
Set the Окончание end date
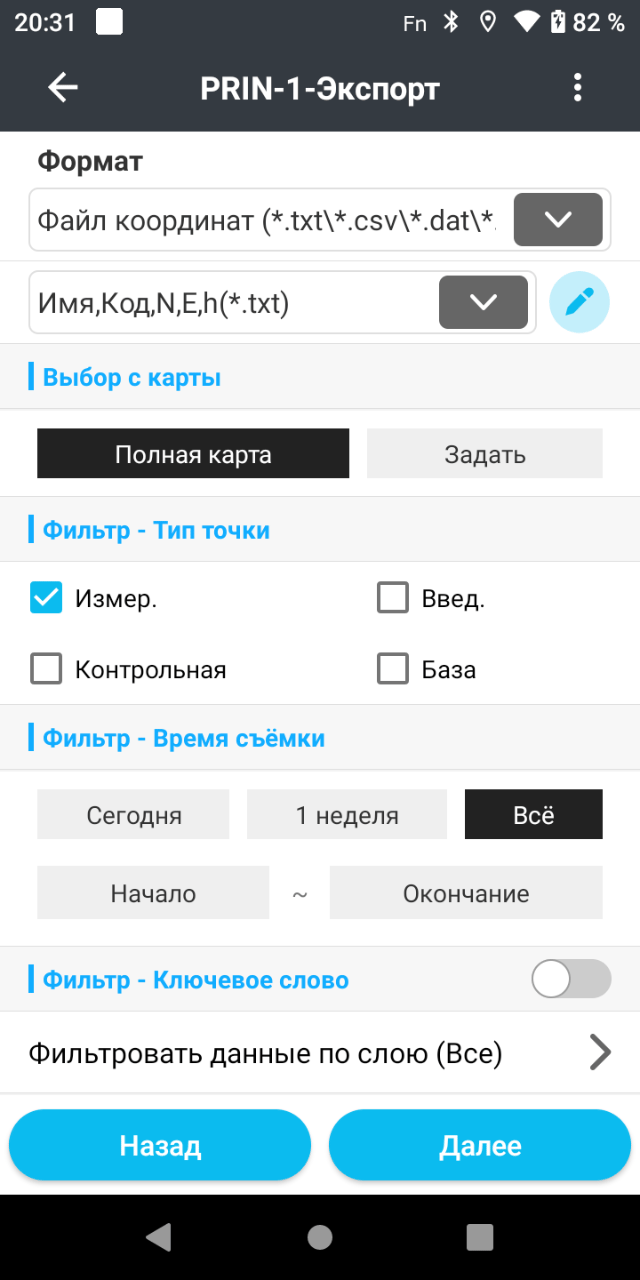(466, 893)
